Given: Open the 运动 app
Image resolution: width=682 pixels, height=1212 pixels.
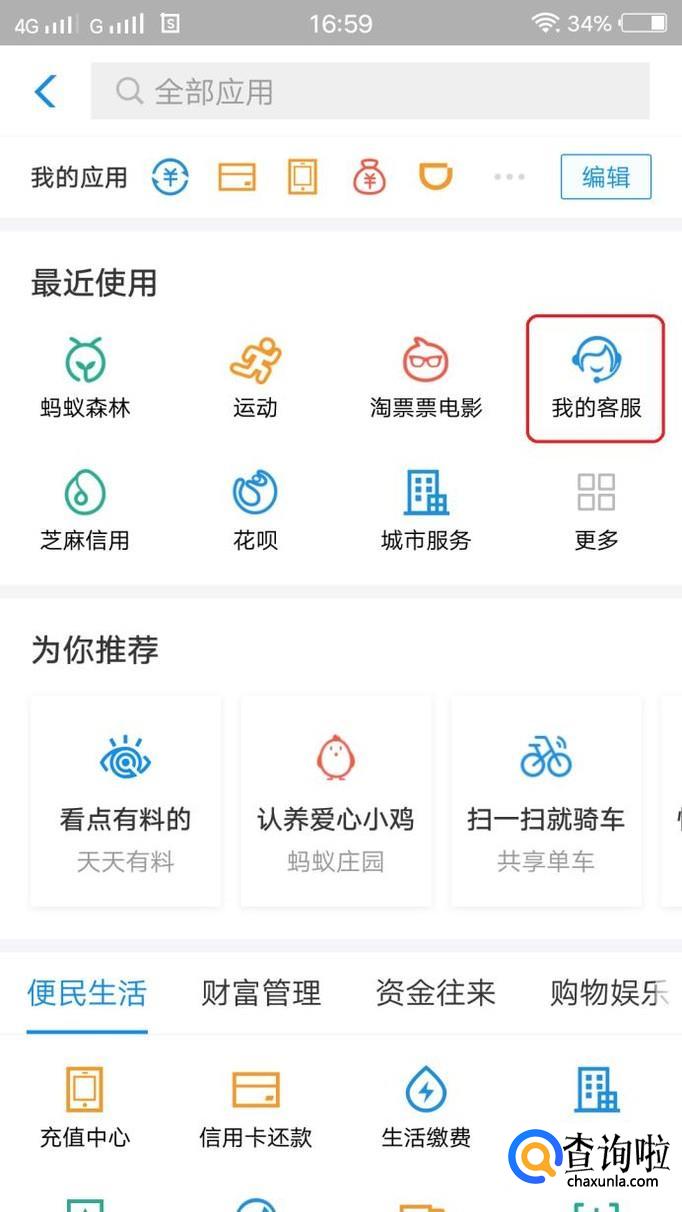Looking at the screenshot, I should point(255,377).
